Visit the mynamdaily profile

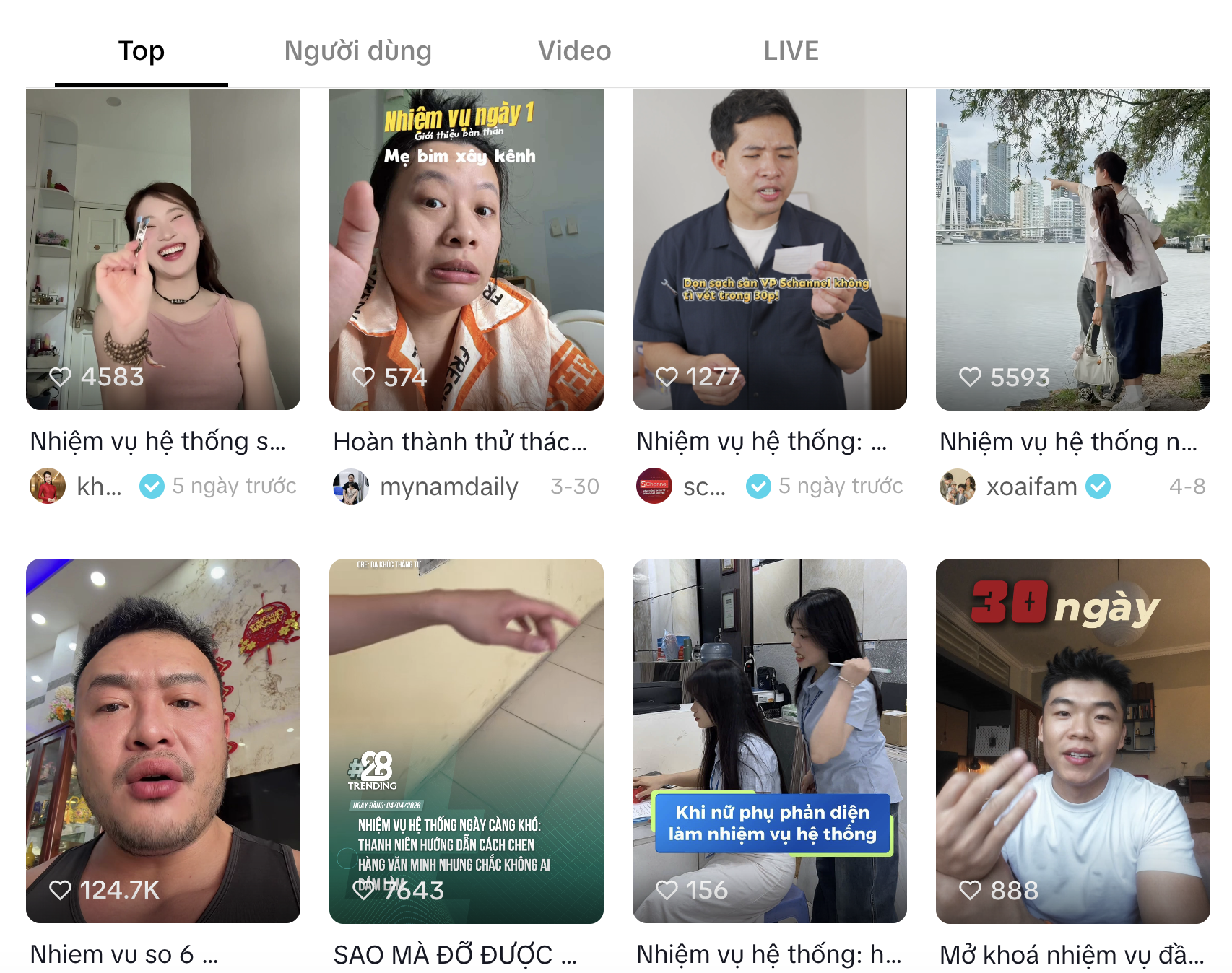(x=448, y=486)
